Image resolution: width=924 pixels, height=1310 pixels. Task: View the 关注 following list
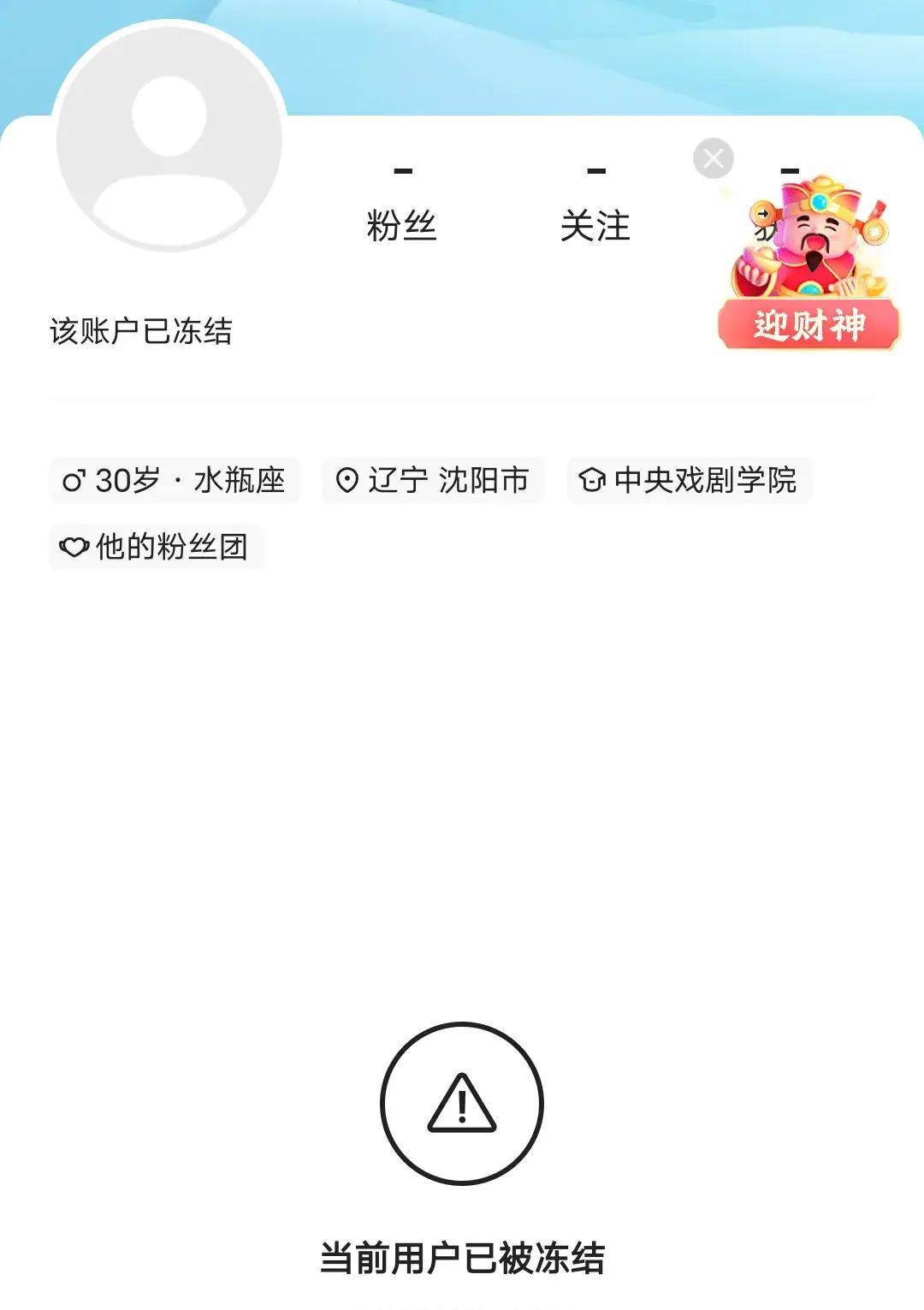pos(595,206)
